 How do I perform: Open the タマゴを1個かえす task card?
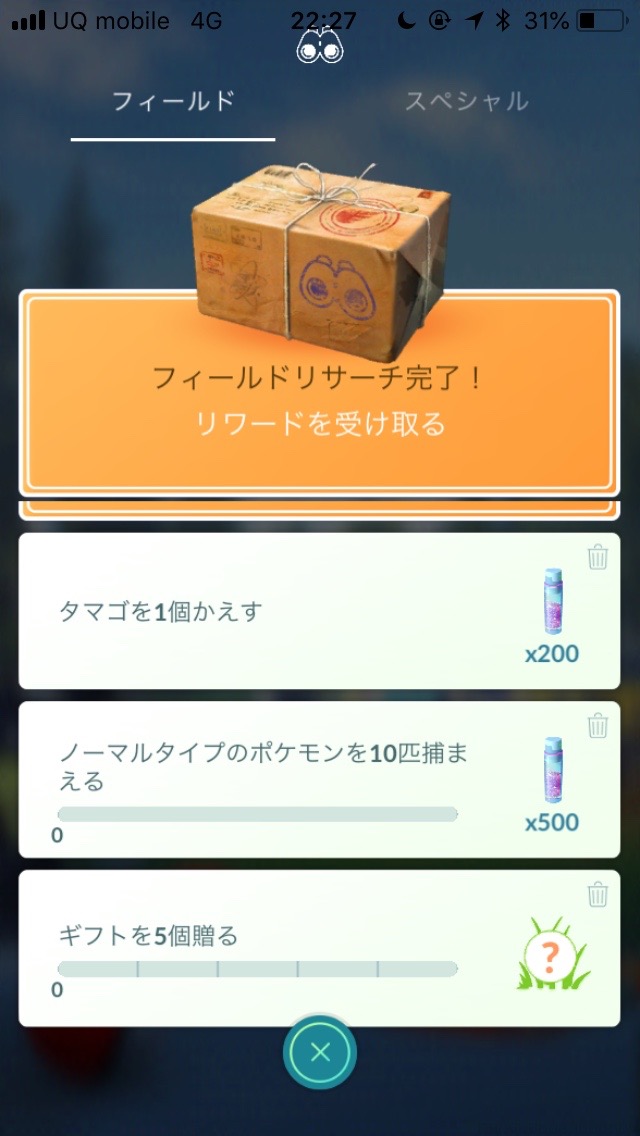pos(320,611)
